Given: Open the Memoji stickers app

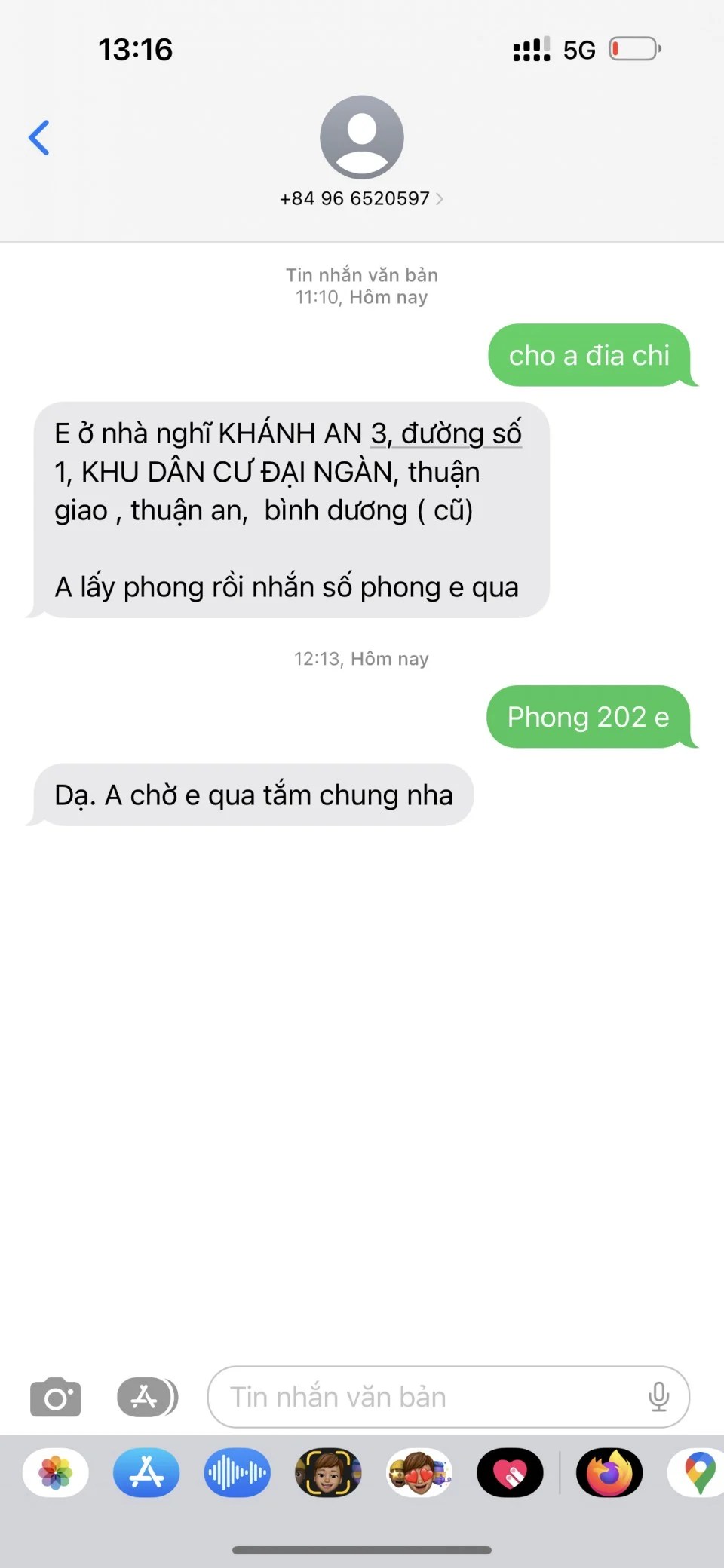Looking at the screenshot, I should 419,1472.
